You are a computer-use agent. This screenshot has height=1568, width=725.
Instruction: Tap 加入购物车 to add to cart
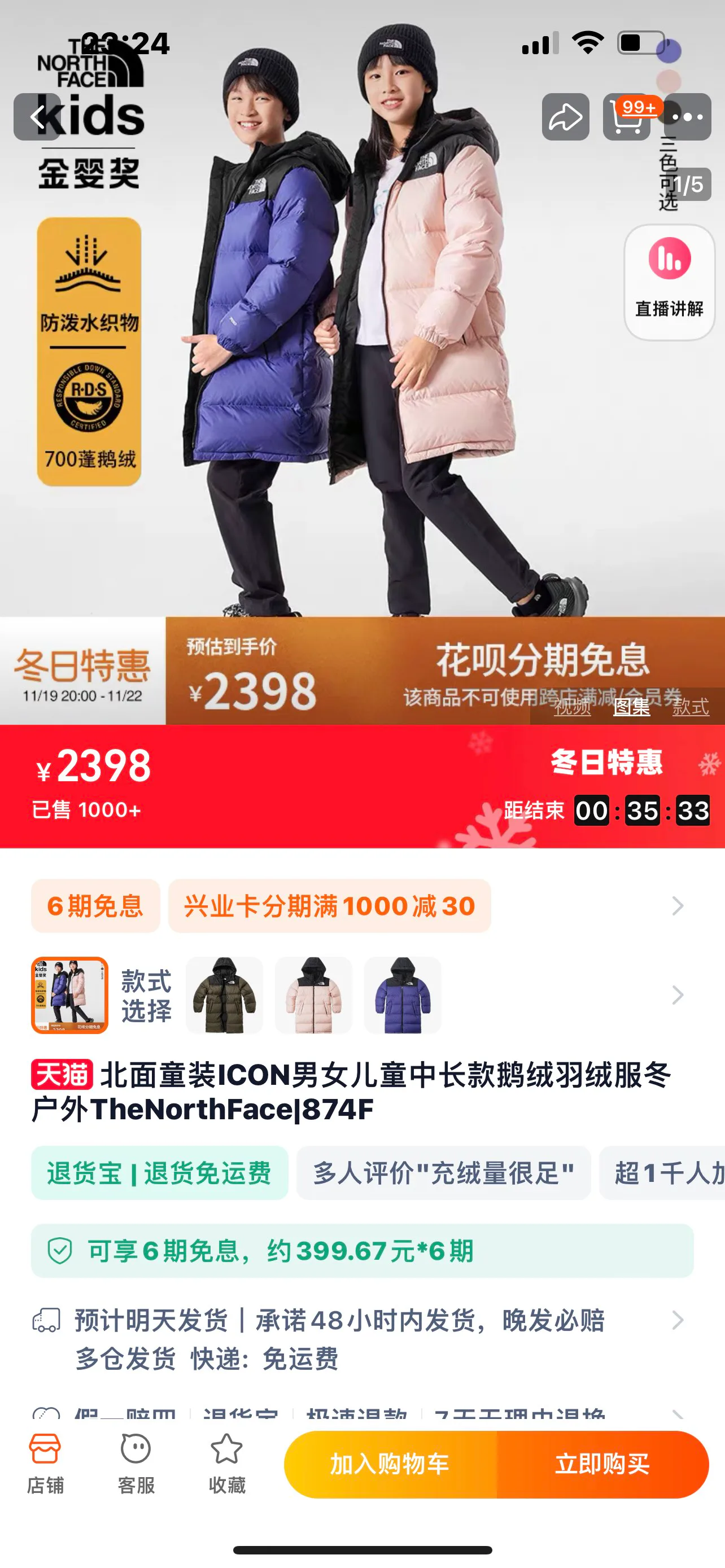click(390, 1464)
